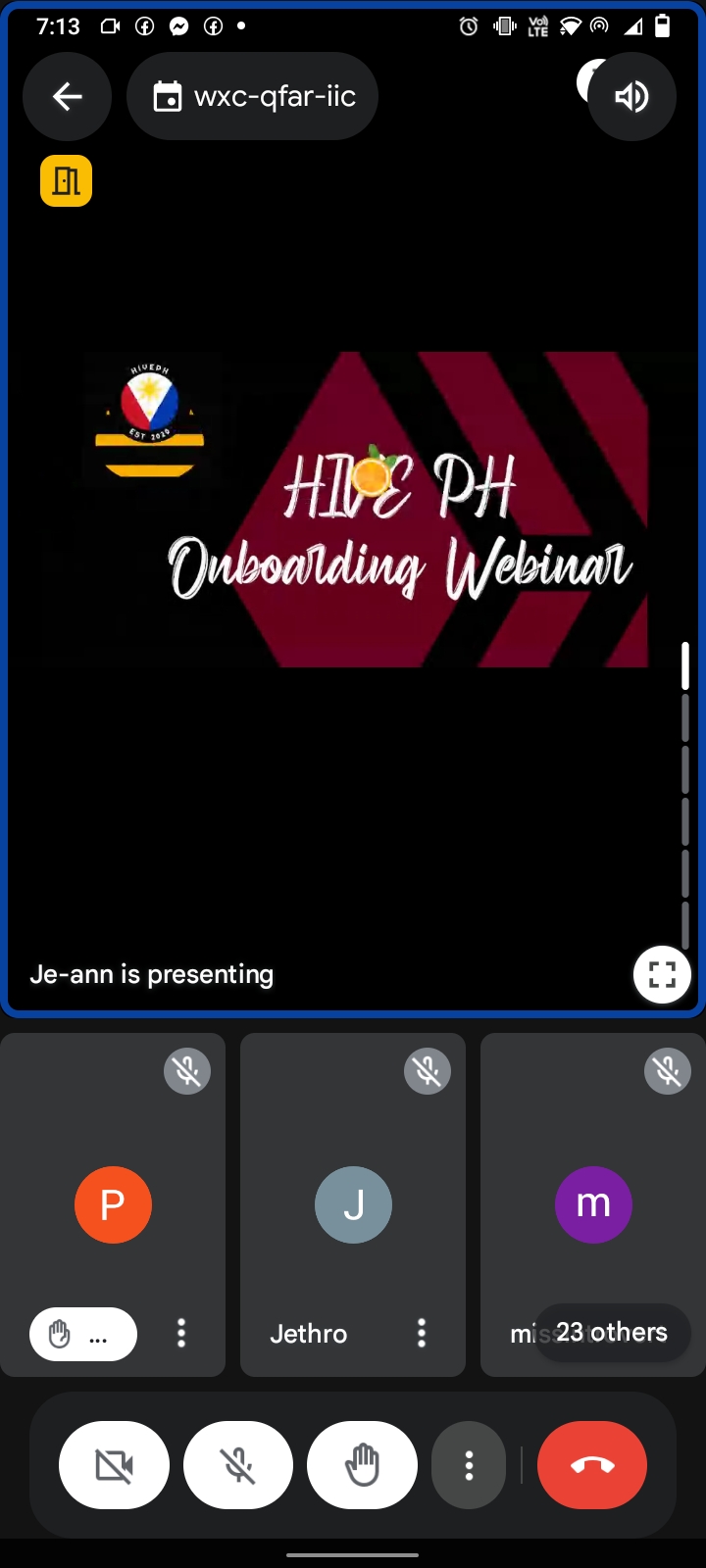Unmute the microphone
Viewport: 706px width, 1568px height.
pyautogui.click(x=238, y=1465)
